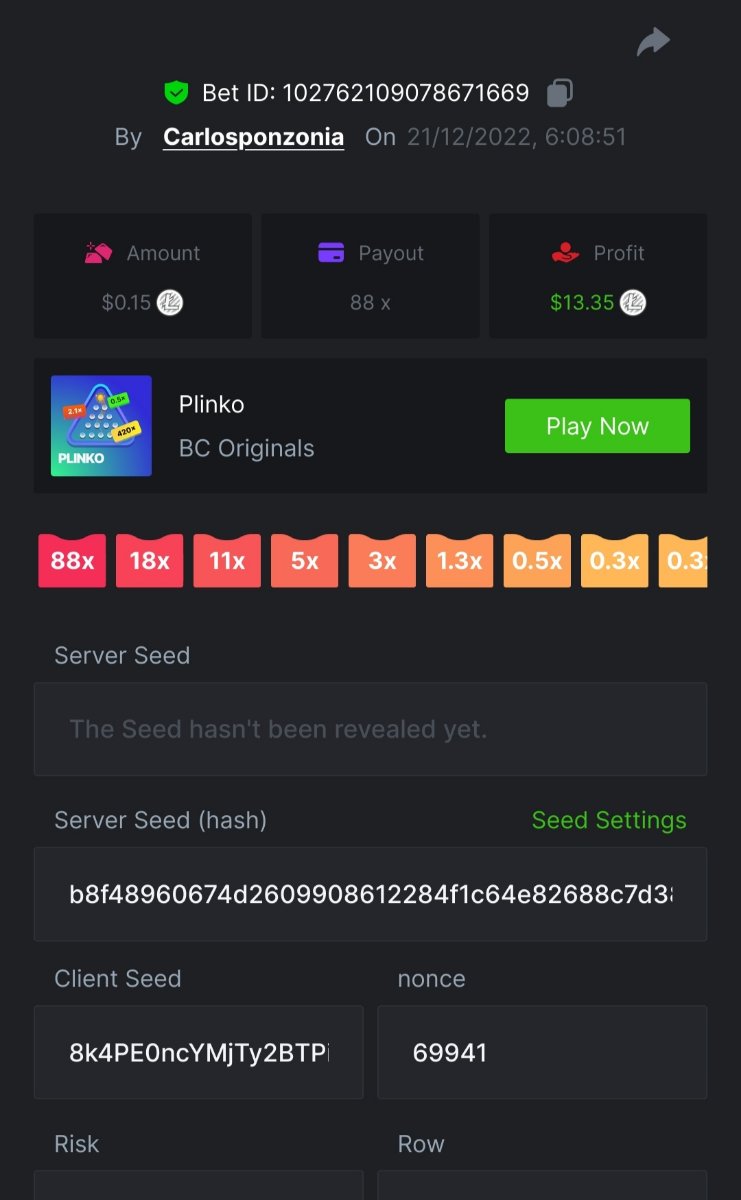The height and width of the screenshot is (1200, 741).
Task: Open Carlosponzonia's profile
Action: click(253, 137)
